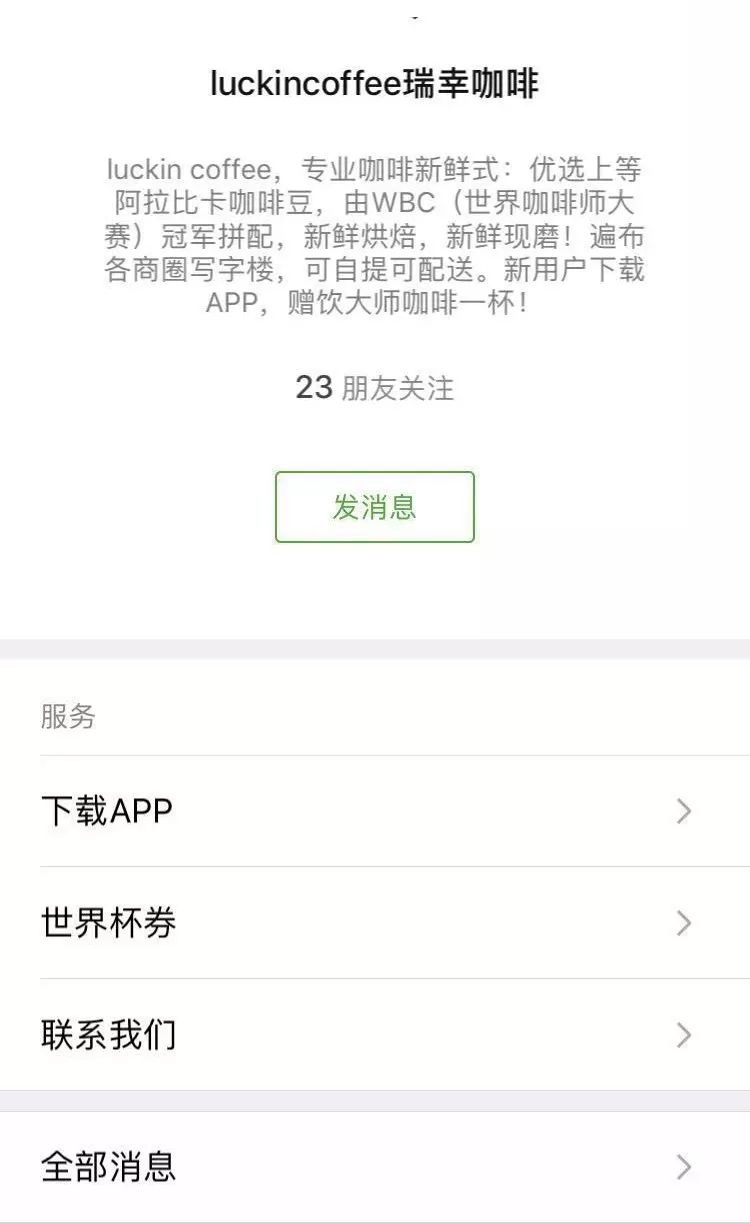The width and height of the screenshot is (750, 1223).
Task: Open the 世界杯券 service row
Action: click(x=375, y=923)
